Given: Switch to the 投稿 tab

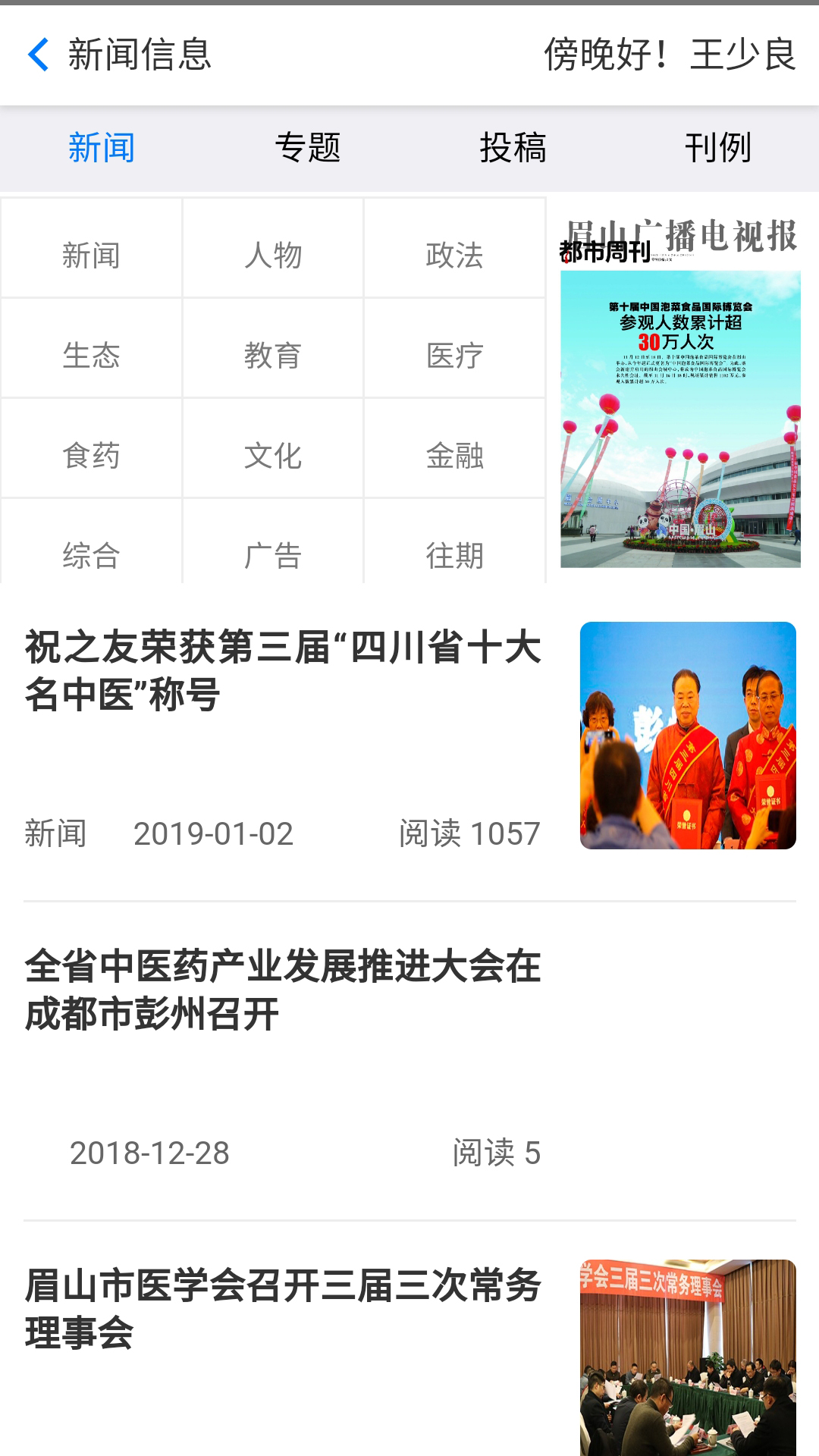Looking at the screenshot, I should tap(513, 148).
